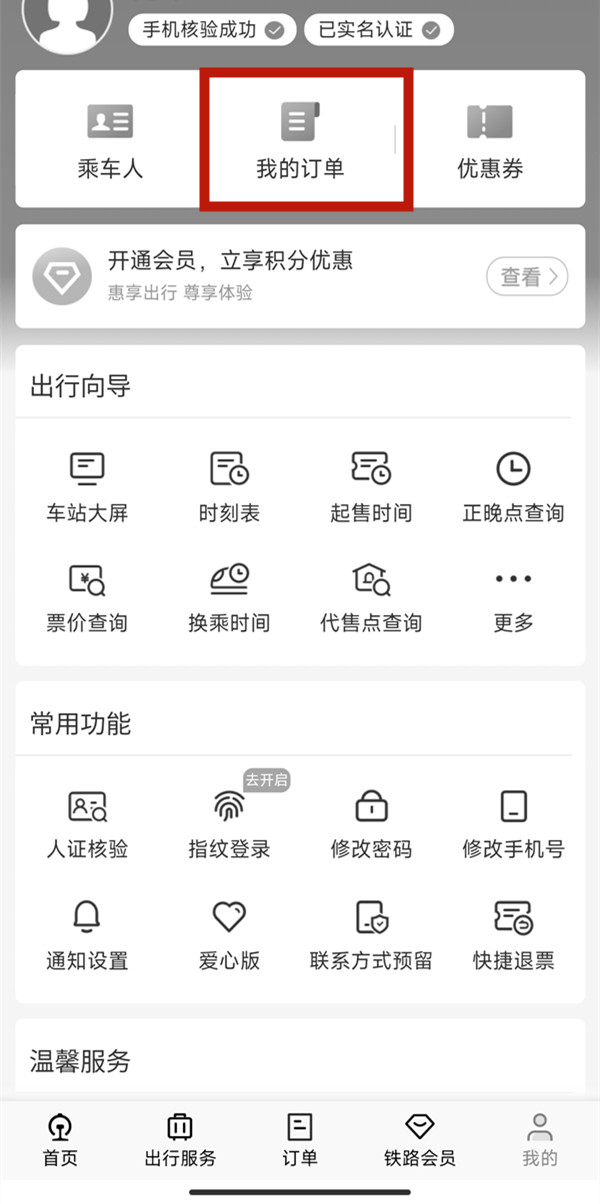Show 更多 travel guide options
The height and width of the screenshot is (1204, 600).
tap(513, 598)
